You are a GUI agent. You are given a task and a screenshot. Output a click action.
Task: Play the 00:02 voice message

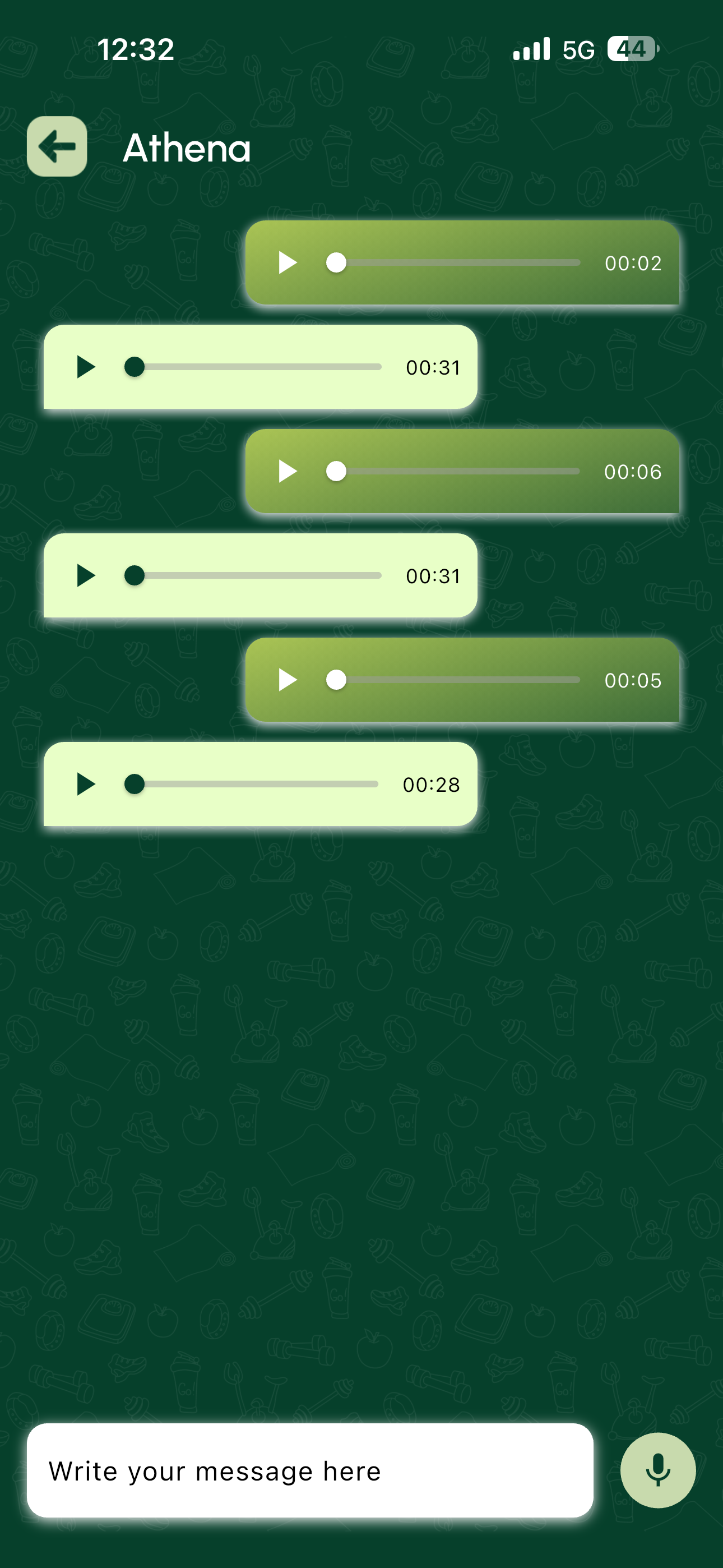288,263
